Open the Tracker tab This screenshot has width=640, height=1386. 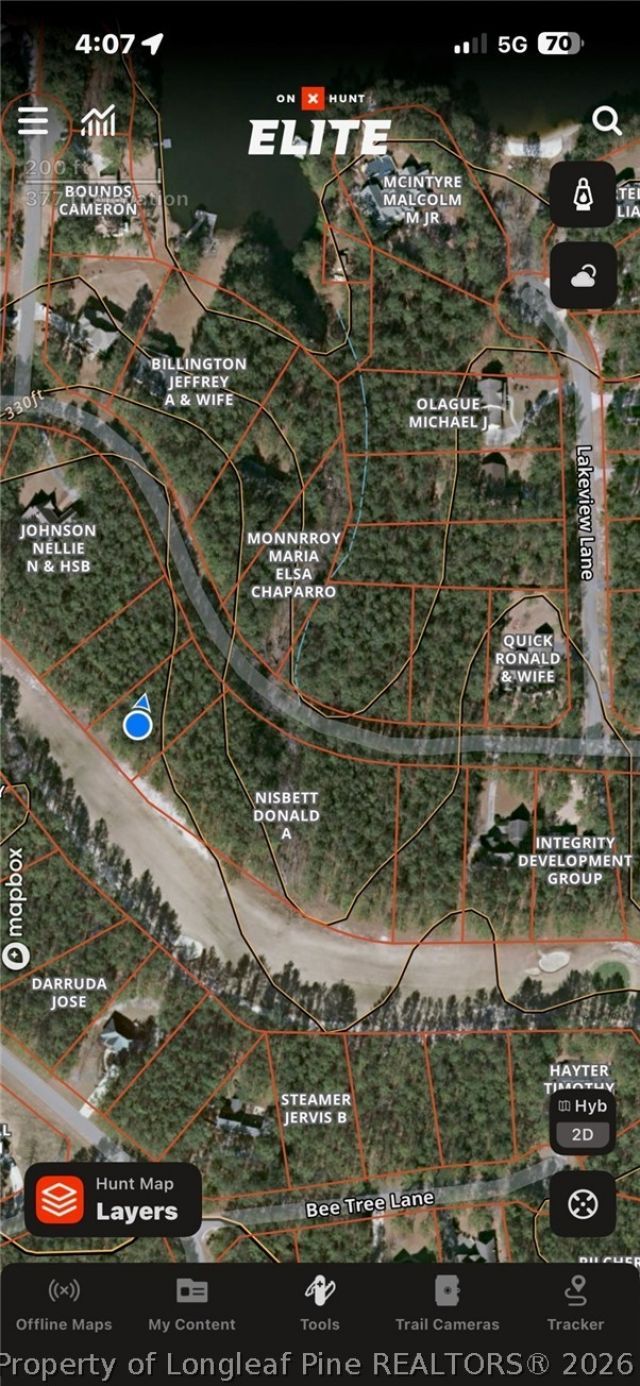tap(575, 1305)
